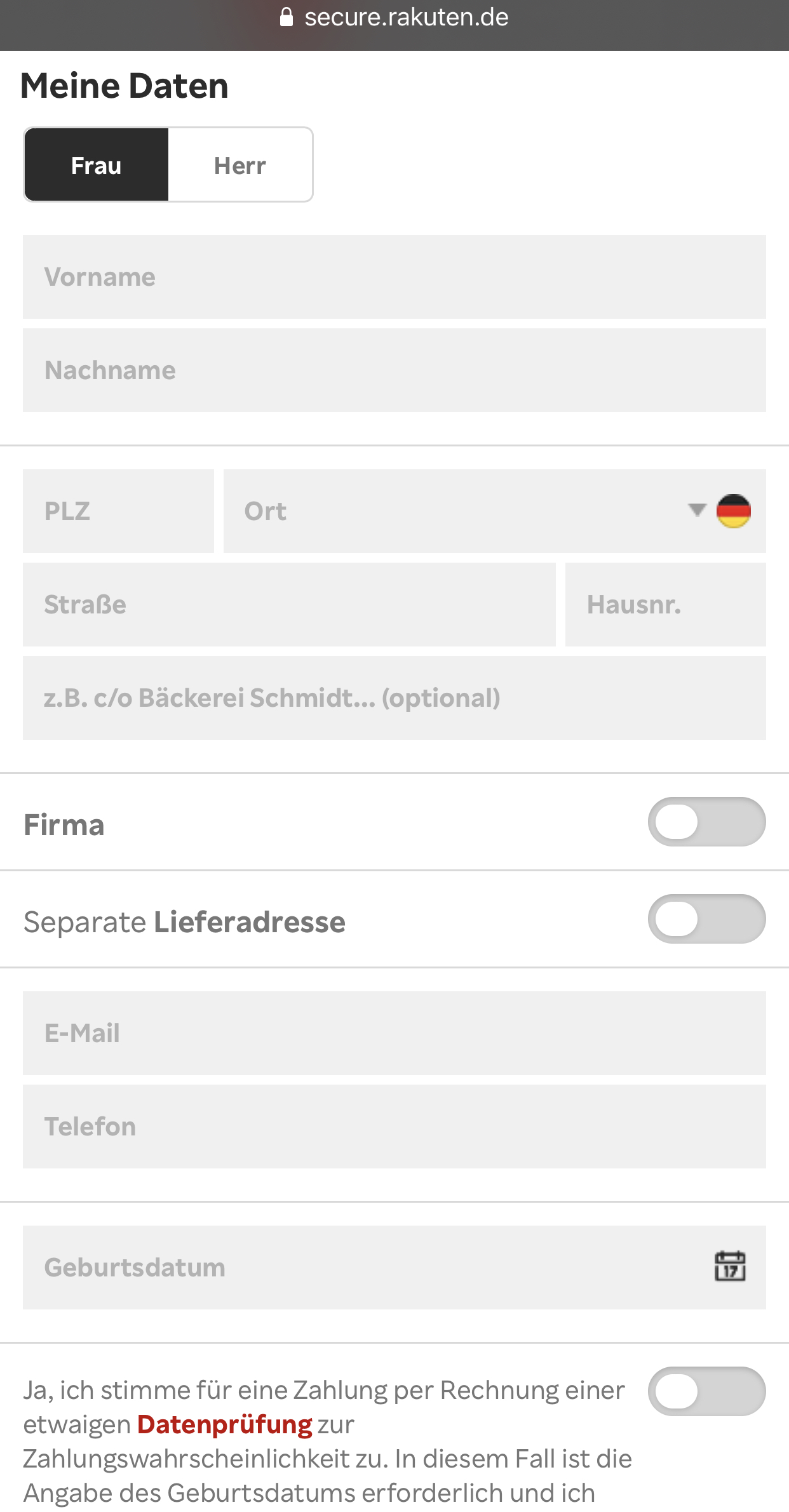Screen dimensions: 789x1512
Task: Open the calendar date picker icon
Action: pyautogui.click(x=730, y=1266)
